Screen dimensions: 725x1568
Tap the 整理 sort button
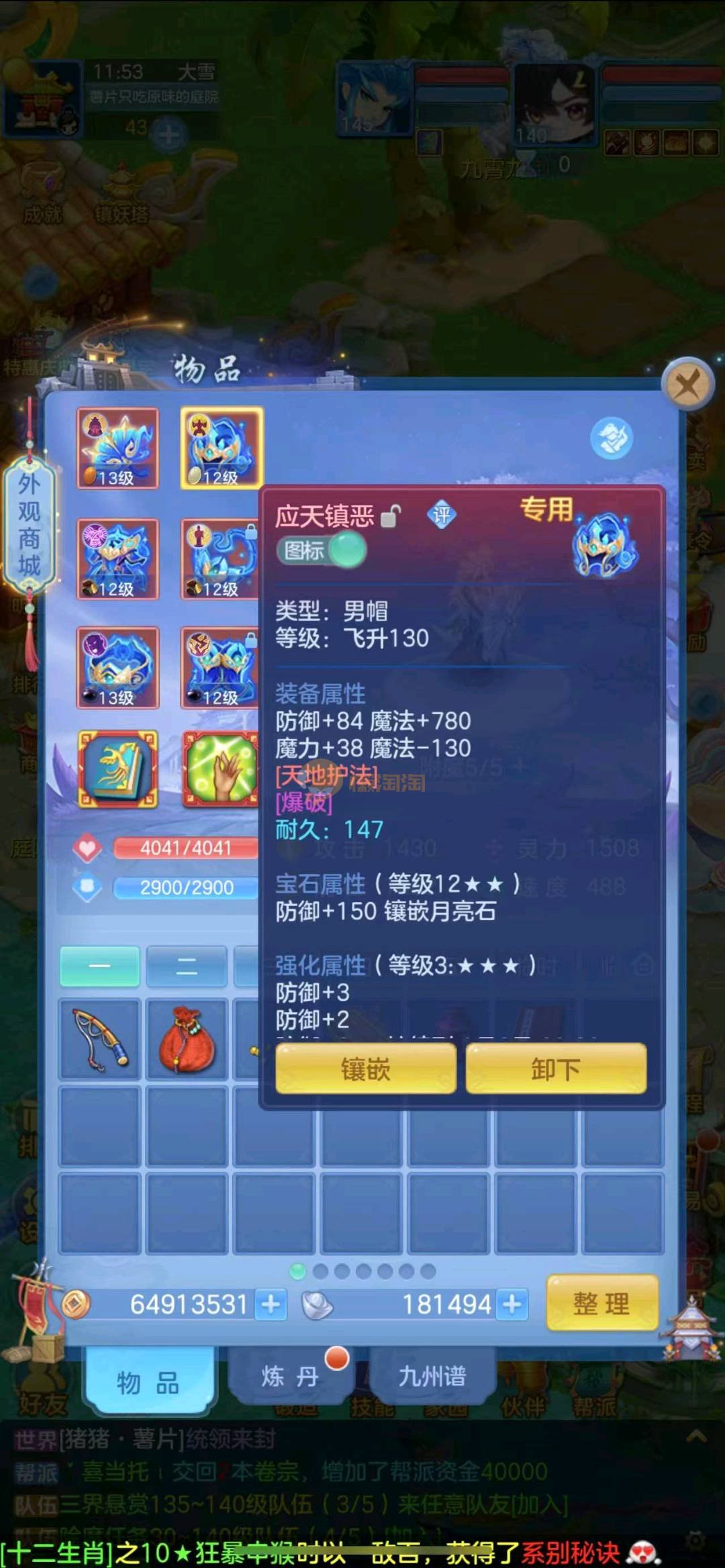pyautogui.click(x=601, y=1304)
